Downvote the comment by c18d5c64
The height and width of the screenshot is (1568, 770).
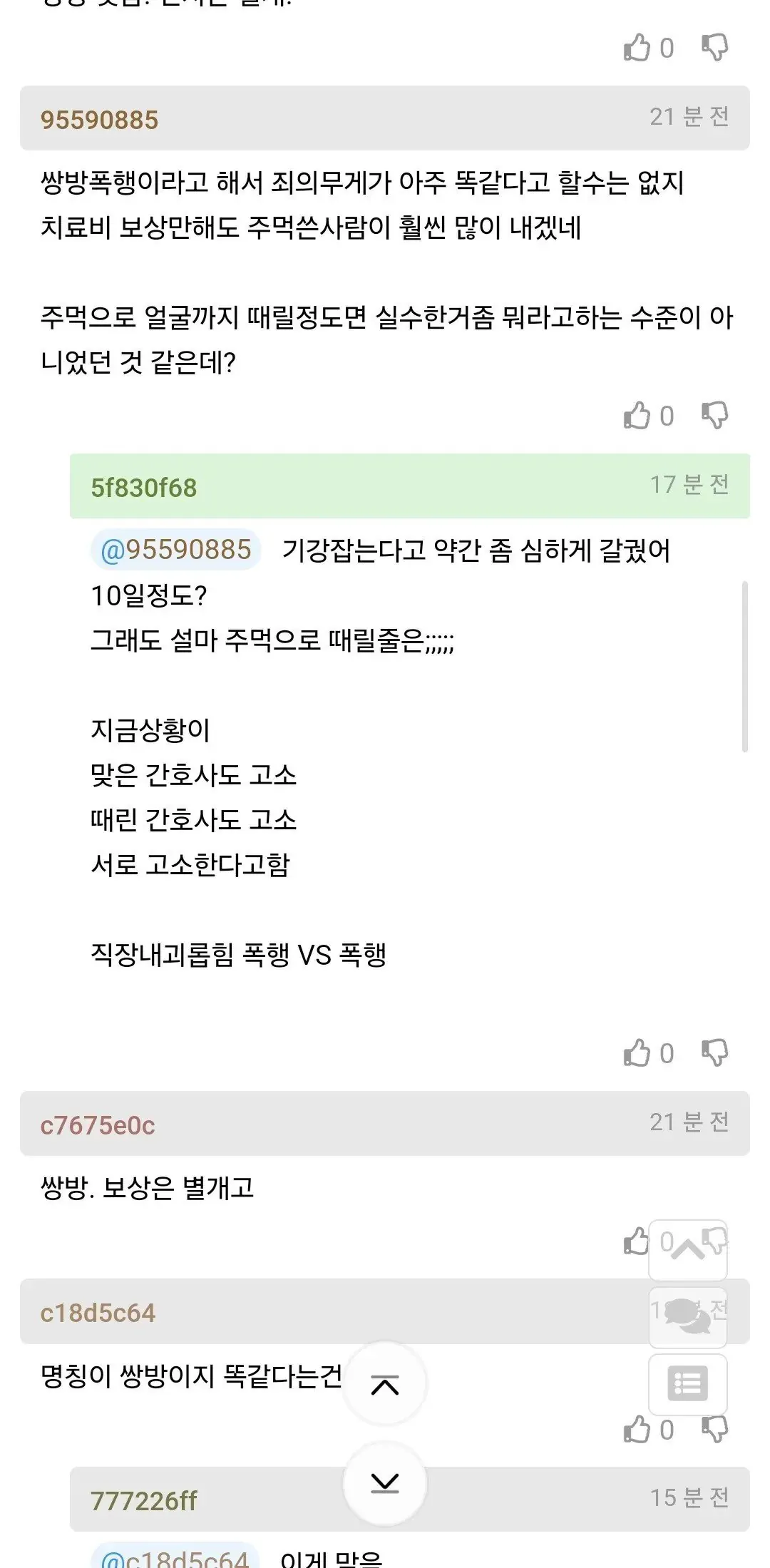714,1430
